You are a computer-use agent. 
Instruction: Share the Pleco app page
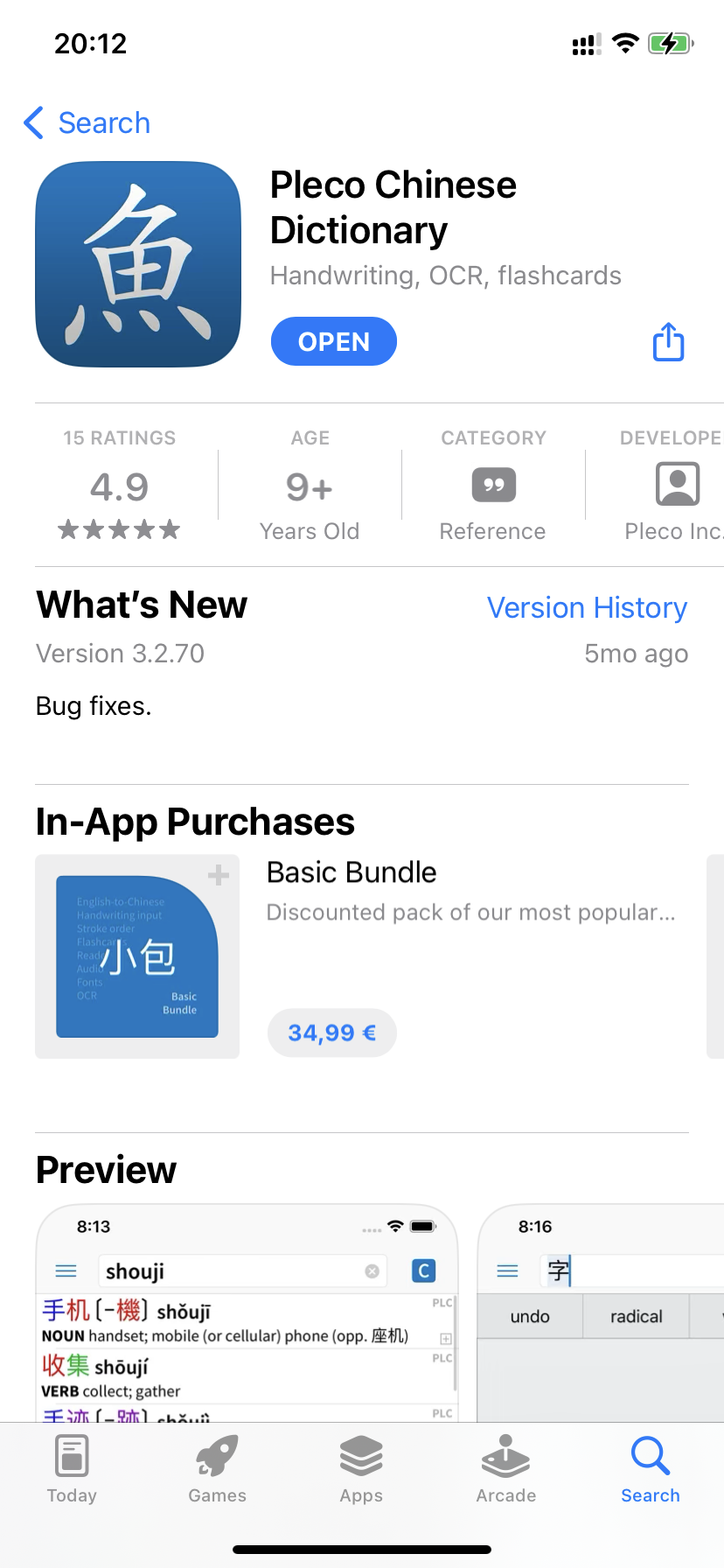[668, 341]
